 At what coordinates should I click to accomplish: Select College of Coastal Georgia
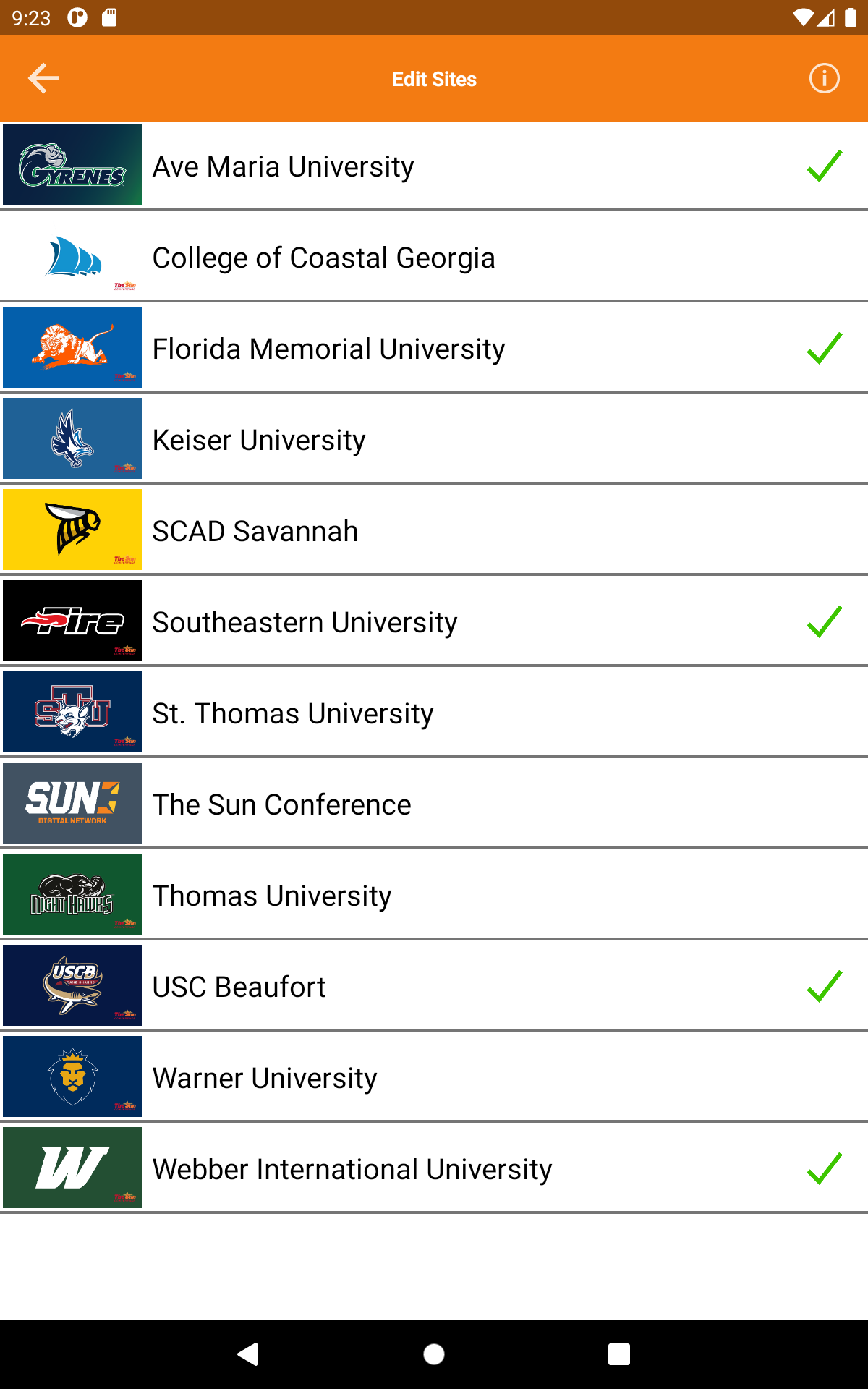tap(434, 258)
